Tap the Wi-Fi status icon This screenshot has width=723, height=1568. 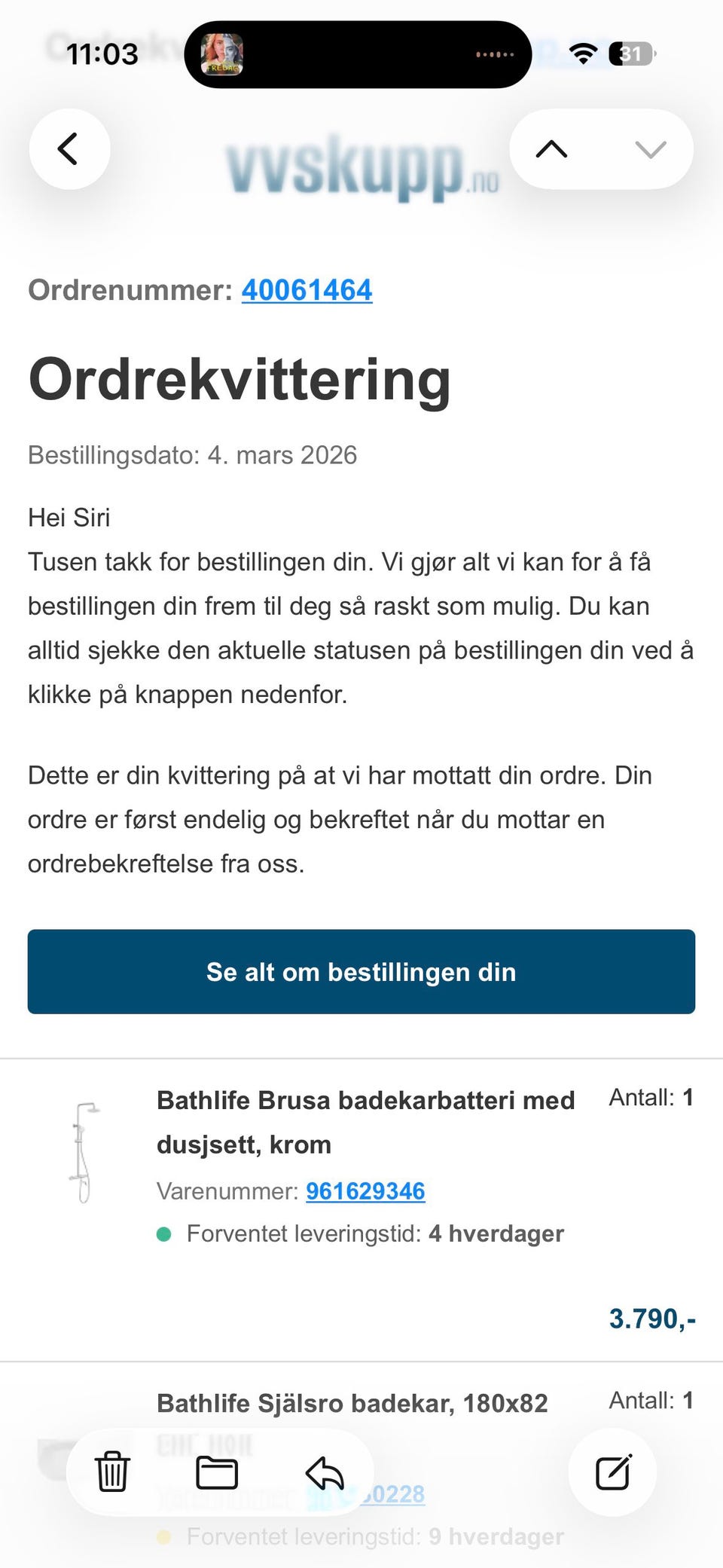(x=583, y=53)
